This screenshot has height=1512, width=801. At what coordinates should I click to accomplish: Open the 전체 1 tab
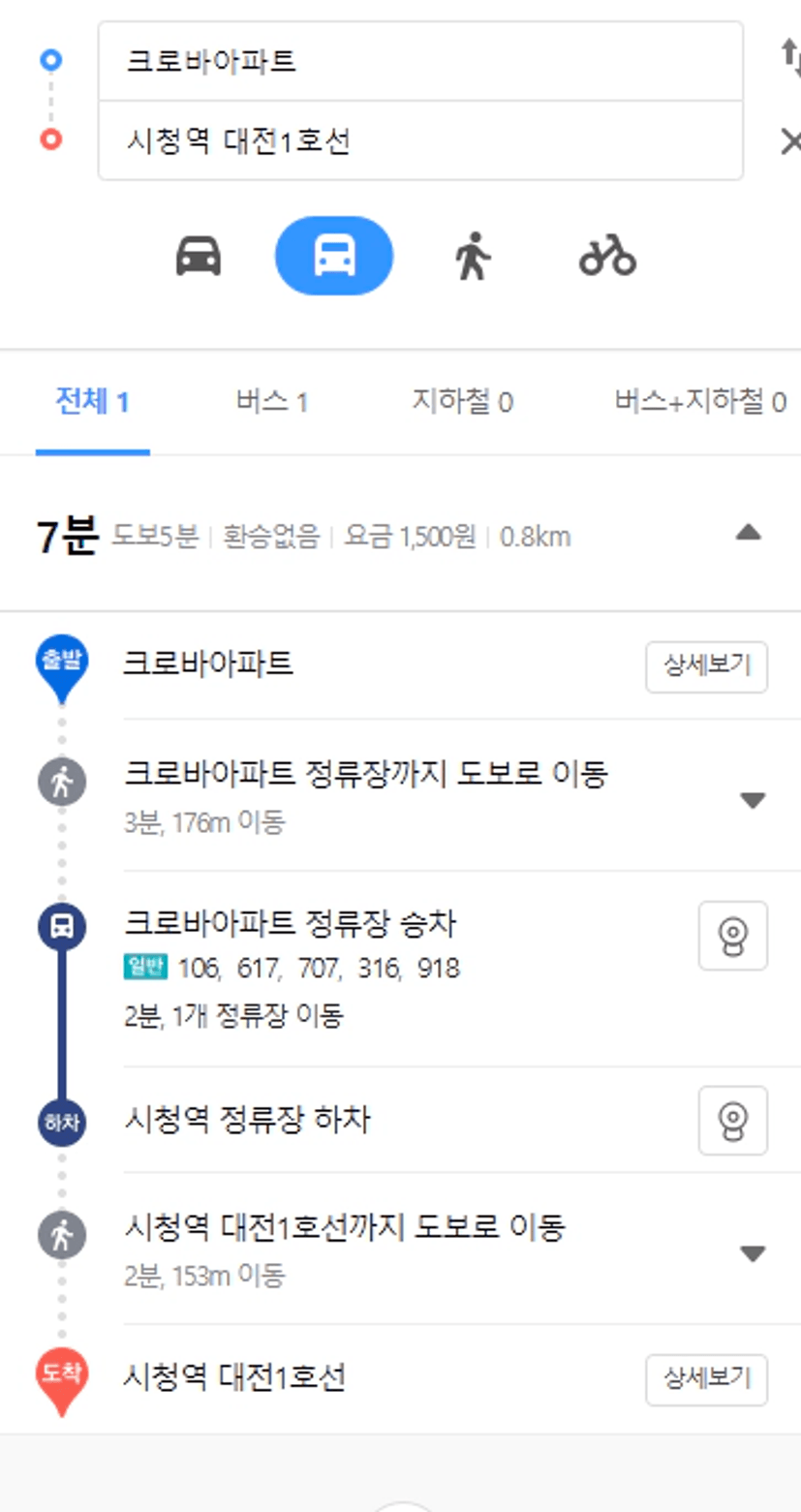pos(93,402)
